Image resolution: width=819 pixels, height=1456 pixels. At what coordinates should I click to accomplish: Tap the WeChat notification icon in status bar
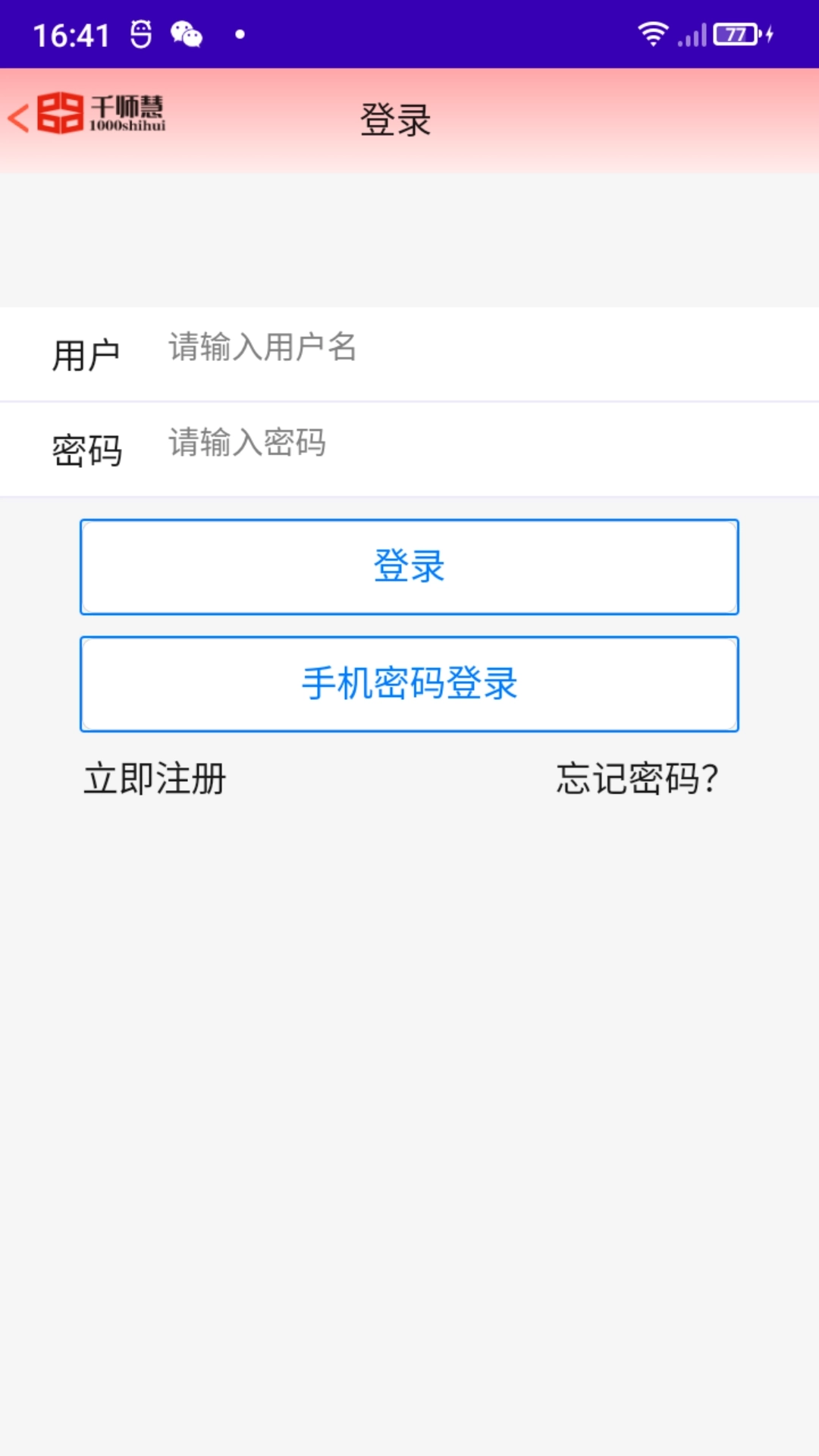(184, 33)
